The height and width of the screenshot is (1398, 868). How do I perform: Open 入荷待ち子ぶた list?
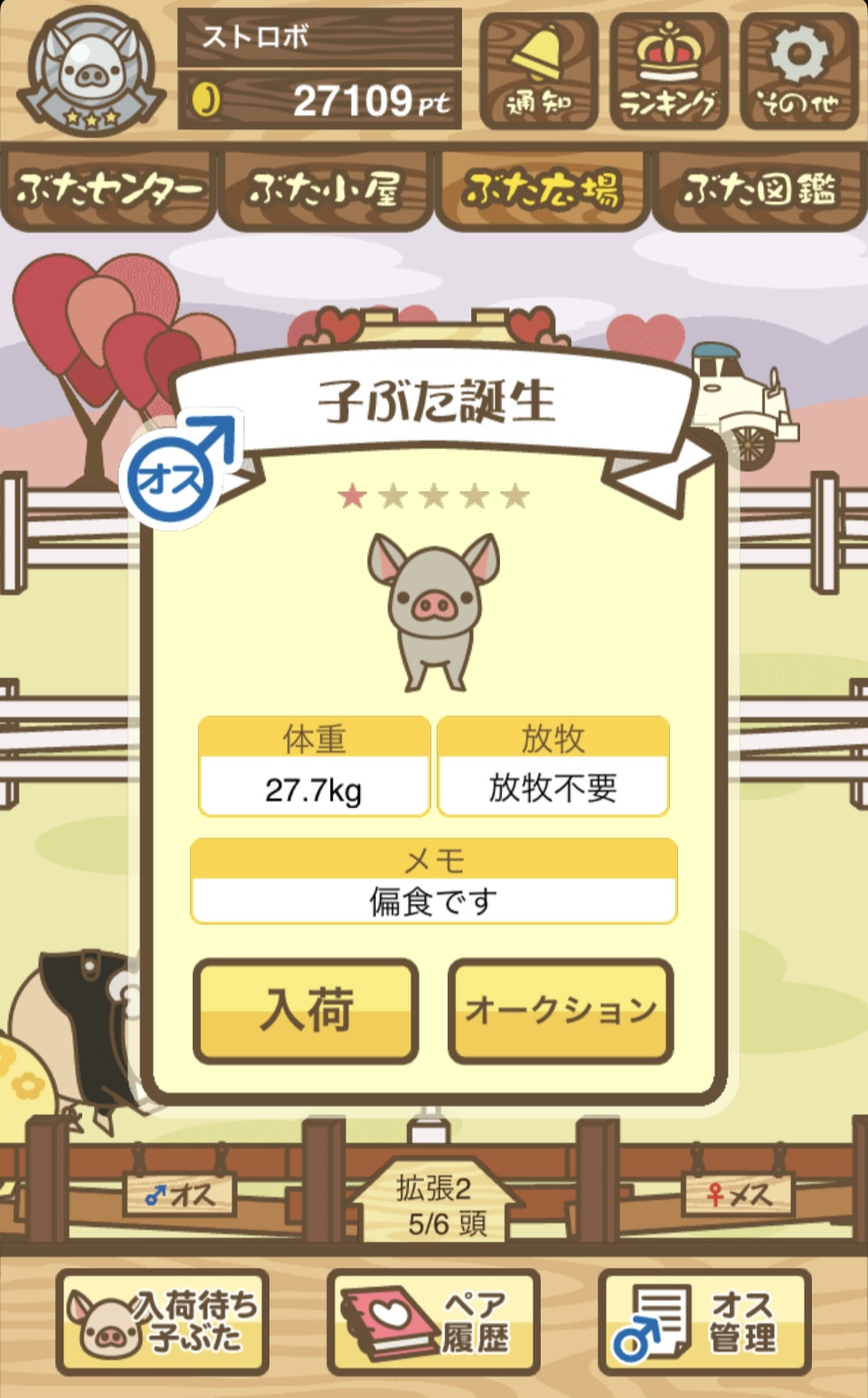pos(163,1321)
